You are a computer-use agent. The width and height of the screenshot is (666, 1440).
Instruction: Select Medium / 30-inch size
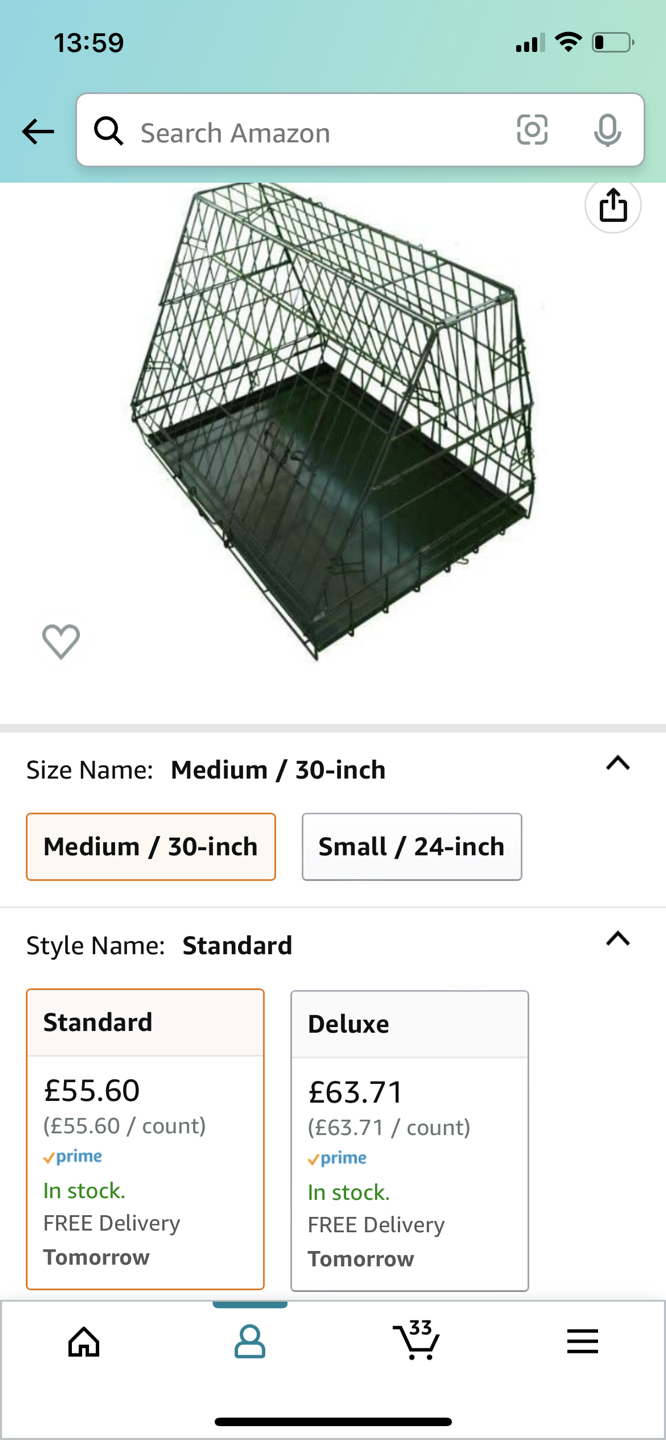151,847
